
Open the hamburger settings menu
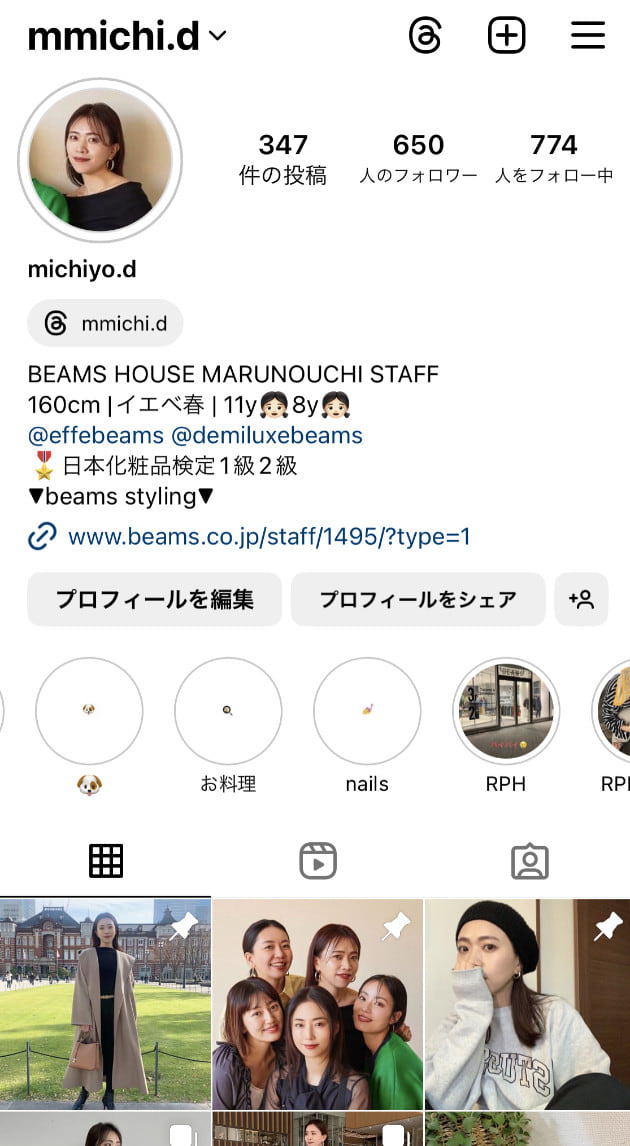(x=588, y=36)
